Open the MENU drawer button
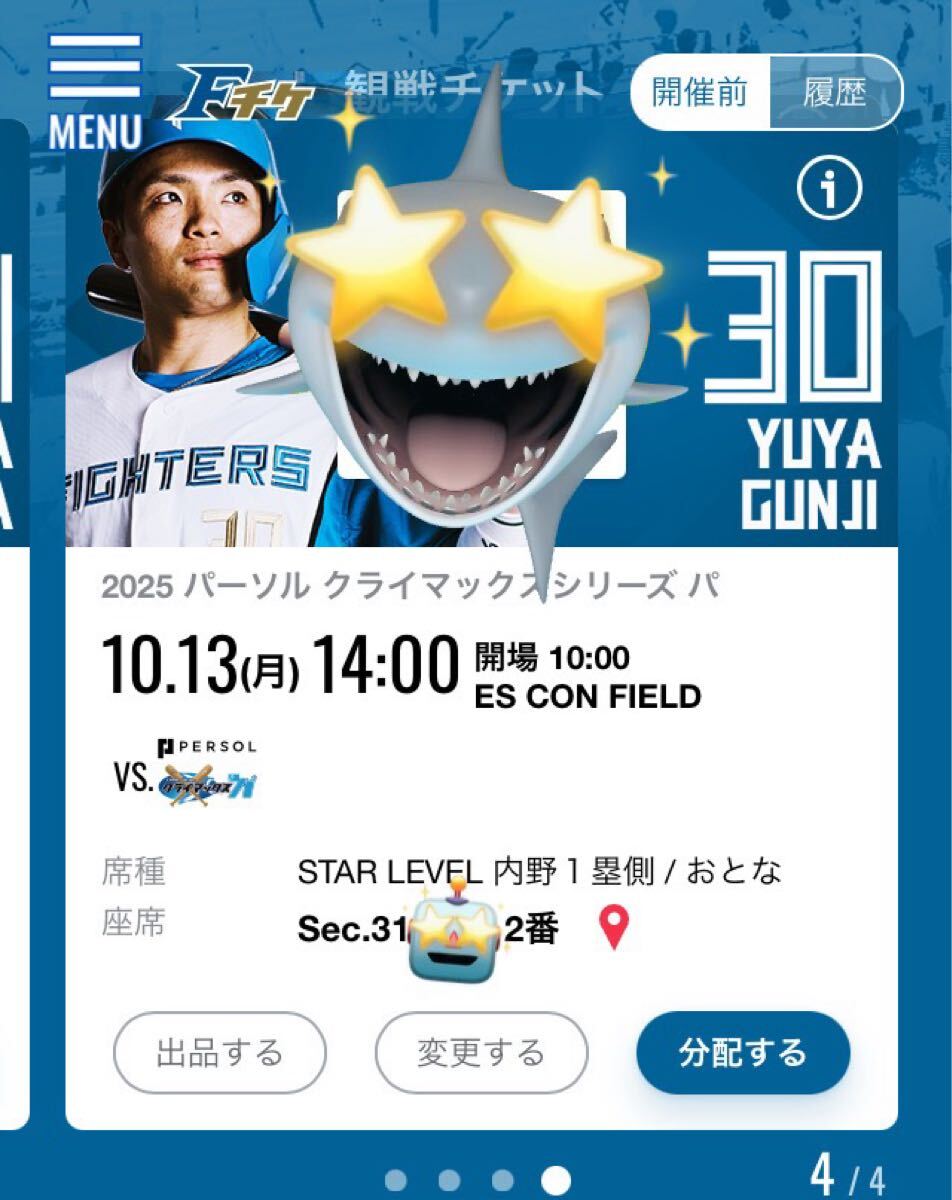 [94, 90]
